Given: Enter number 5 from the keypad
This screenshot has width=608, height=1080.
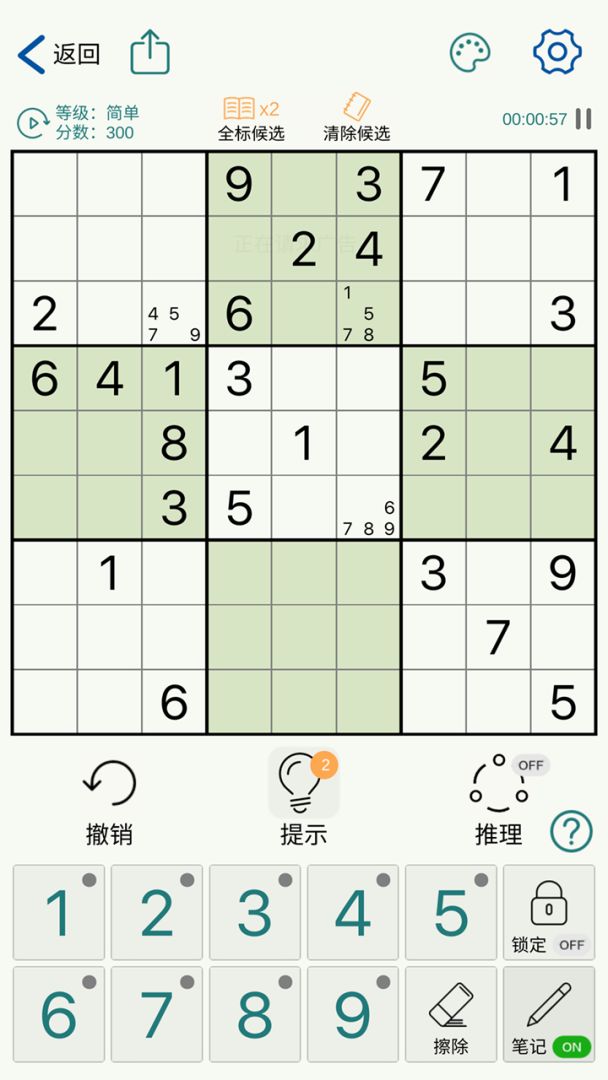Looking at the screenshot, I should (x=451, y=912).
